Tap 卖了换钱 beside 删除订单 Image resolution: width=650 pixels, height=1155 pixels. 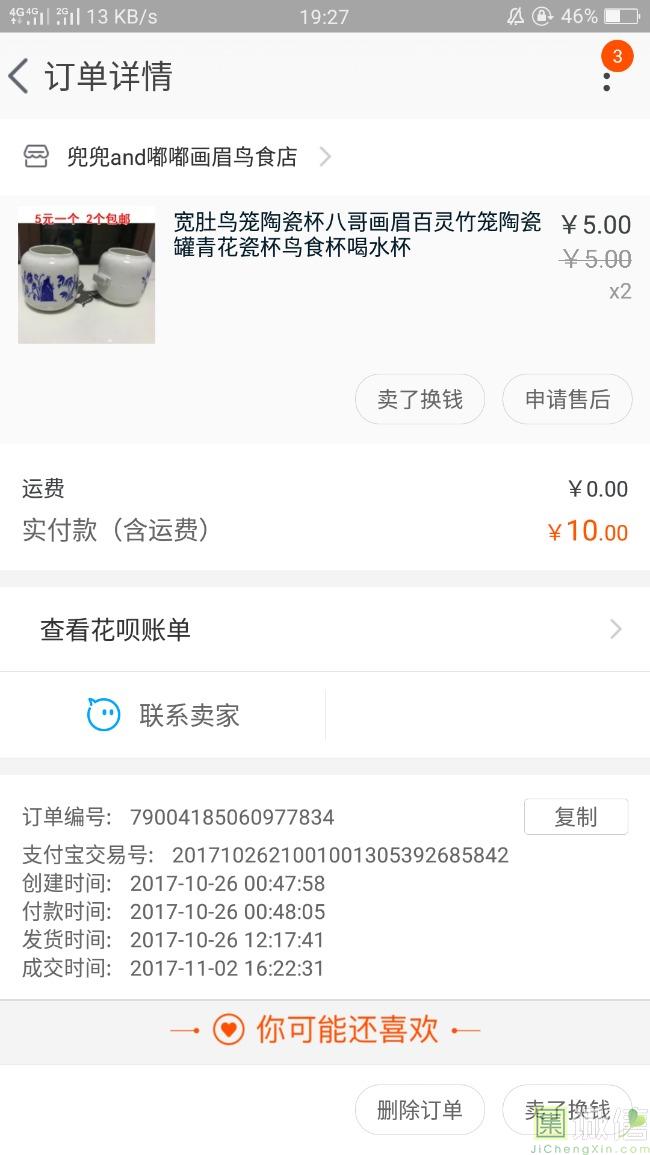click(567, 1109)
